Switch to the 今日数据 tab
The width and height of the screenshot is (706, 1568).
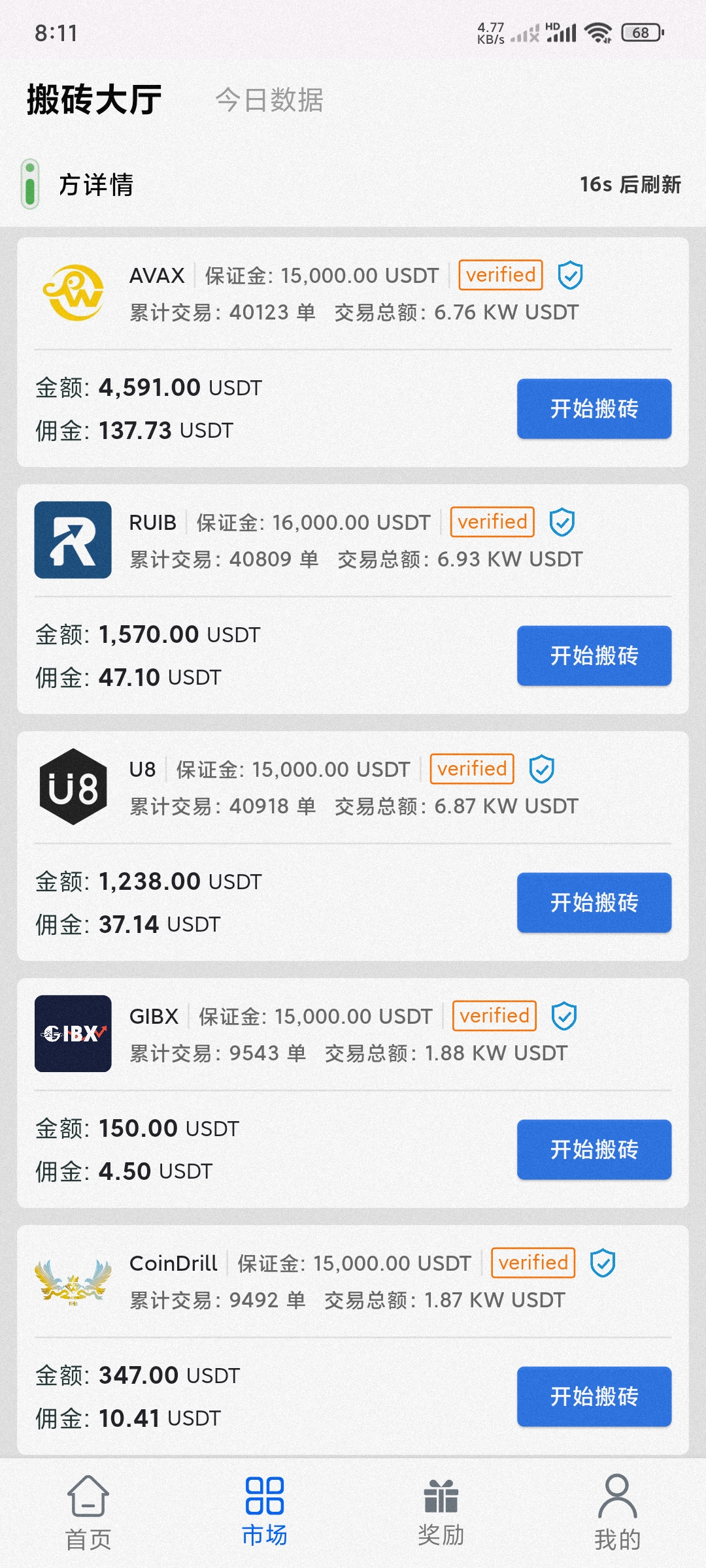point(269,100)
